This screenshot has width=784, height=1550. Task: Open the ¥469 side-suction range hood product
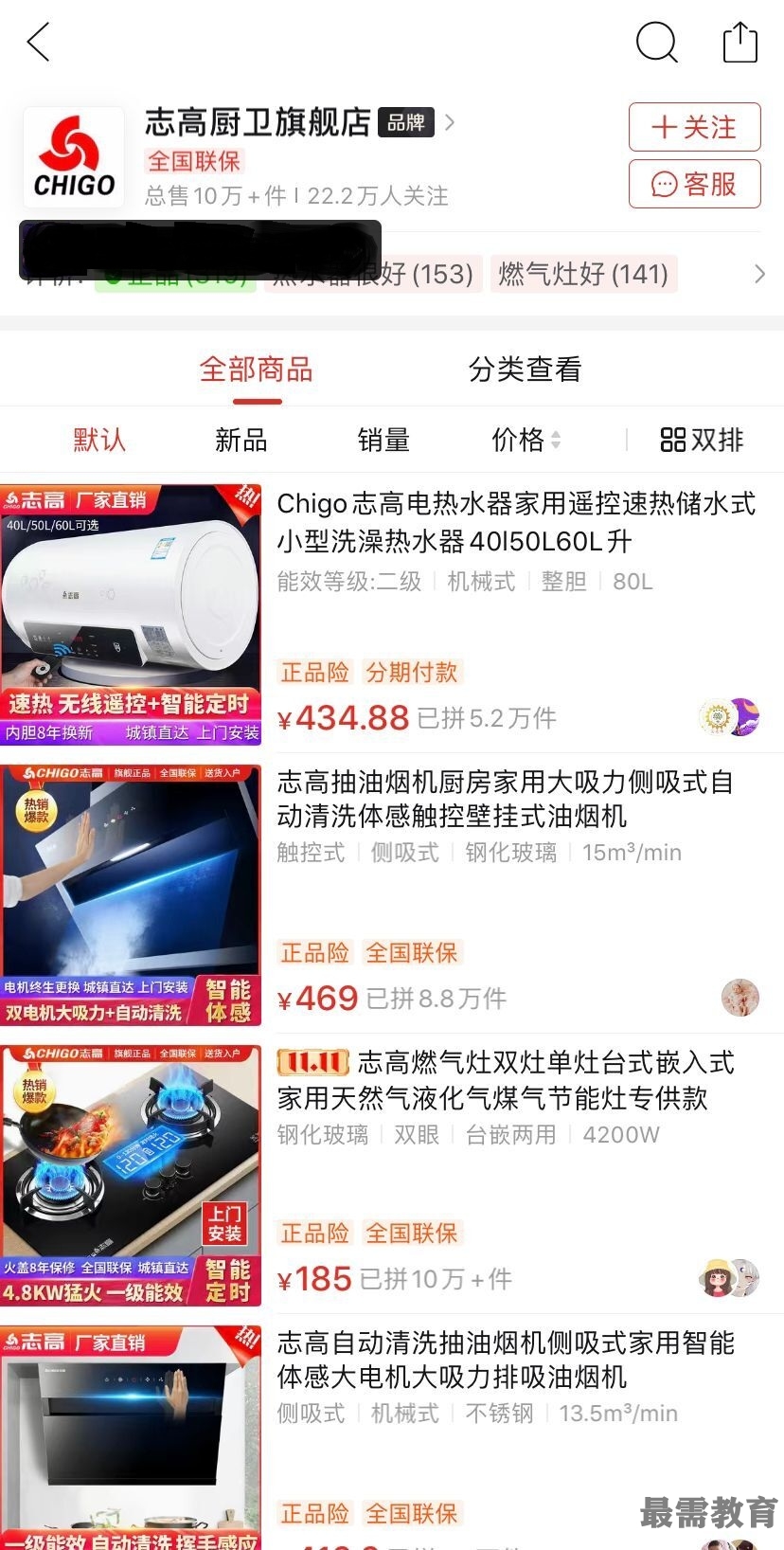(505, 799)
